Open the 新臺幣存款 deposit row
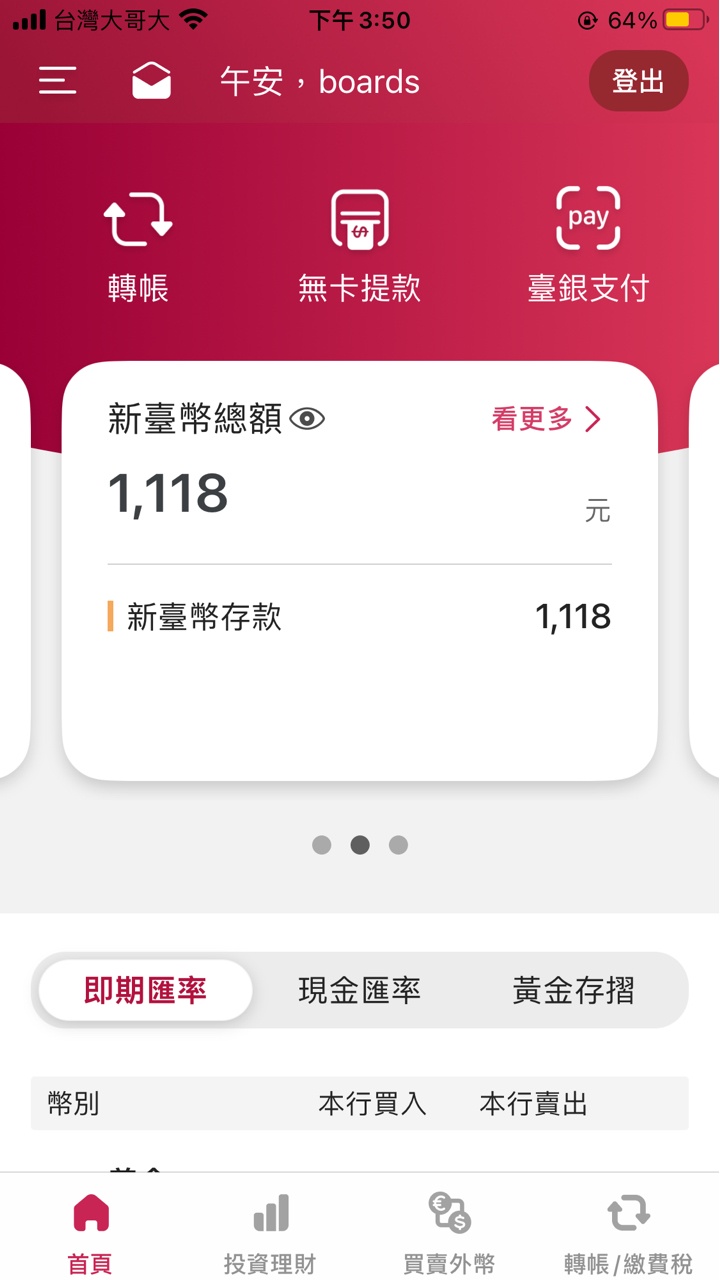This screenshot has height=1280, width=720. click(x=359, y=617)
